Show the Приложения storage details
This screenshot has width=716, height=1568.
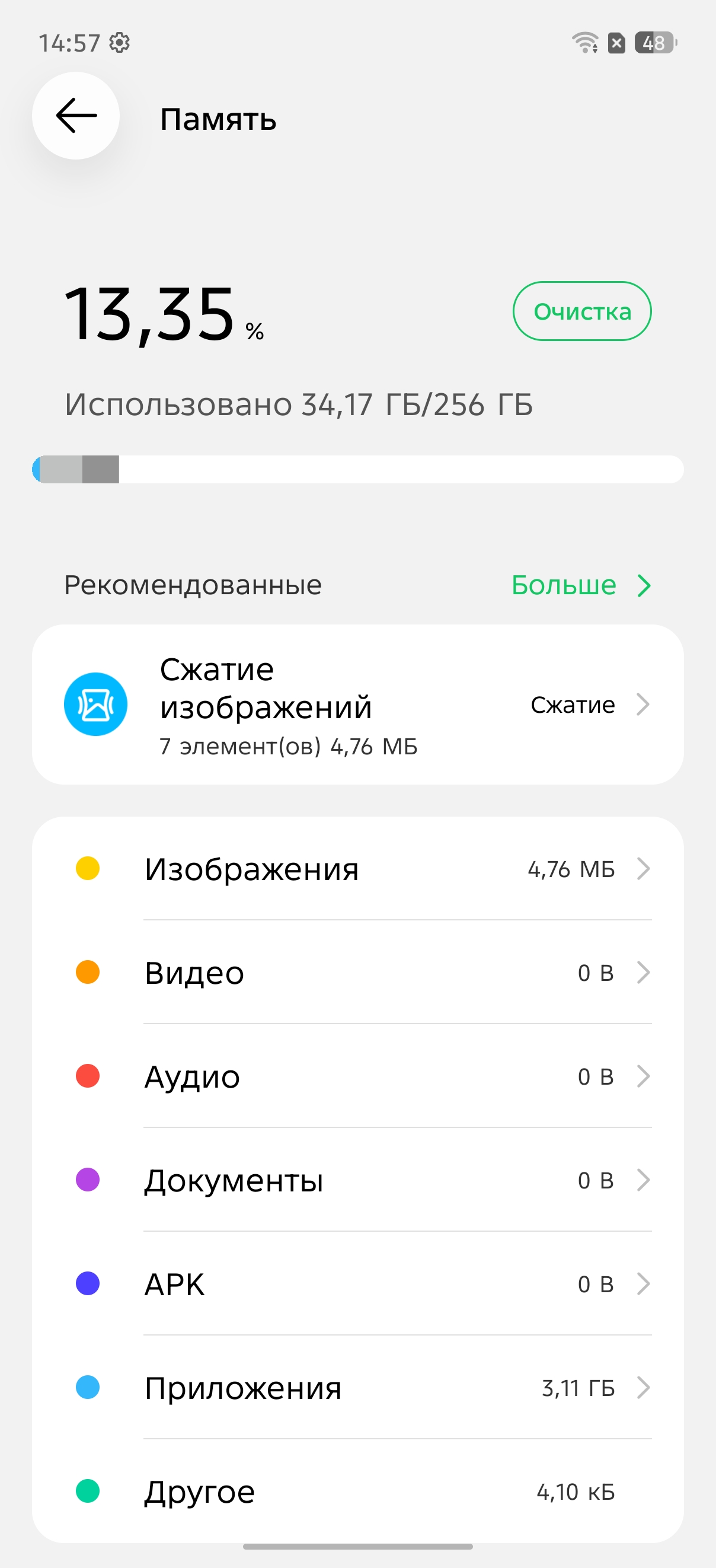[x=357, y=1388]
